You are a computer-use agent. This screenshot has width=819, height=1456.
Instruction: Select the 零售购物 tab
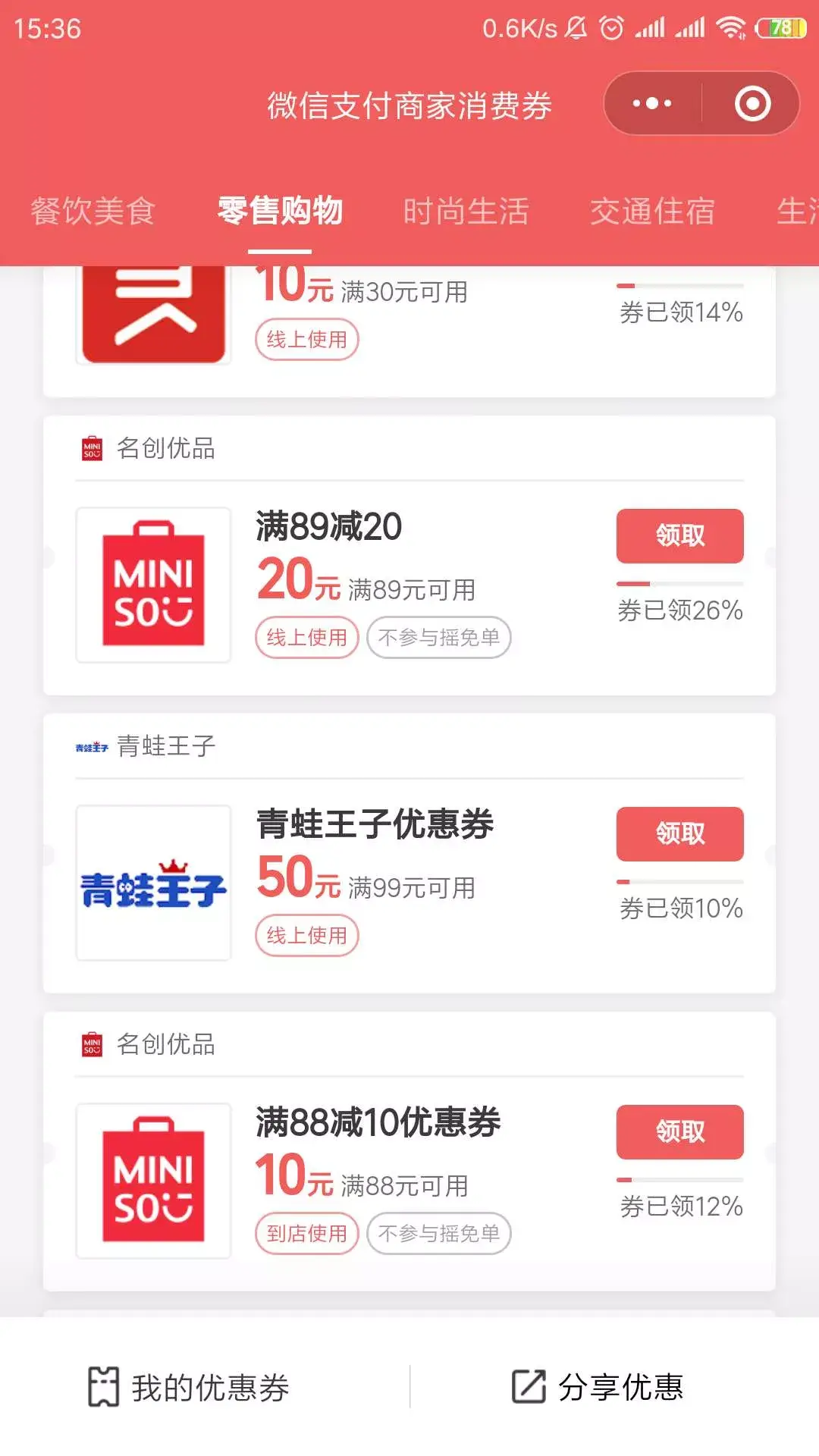click(280, 211)
